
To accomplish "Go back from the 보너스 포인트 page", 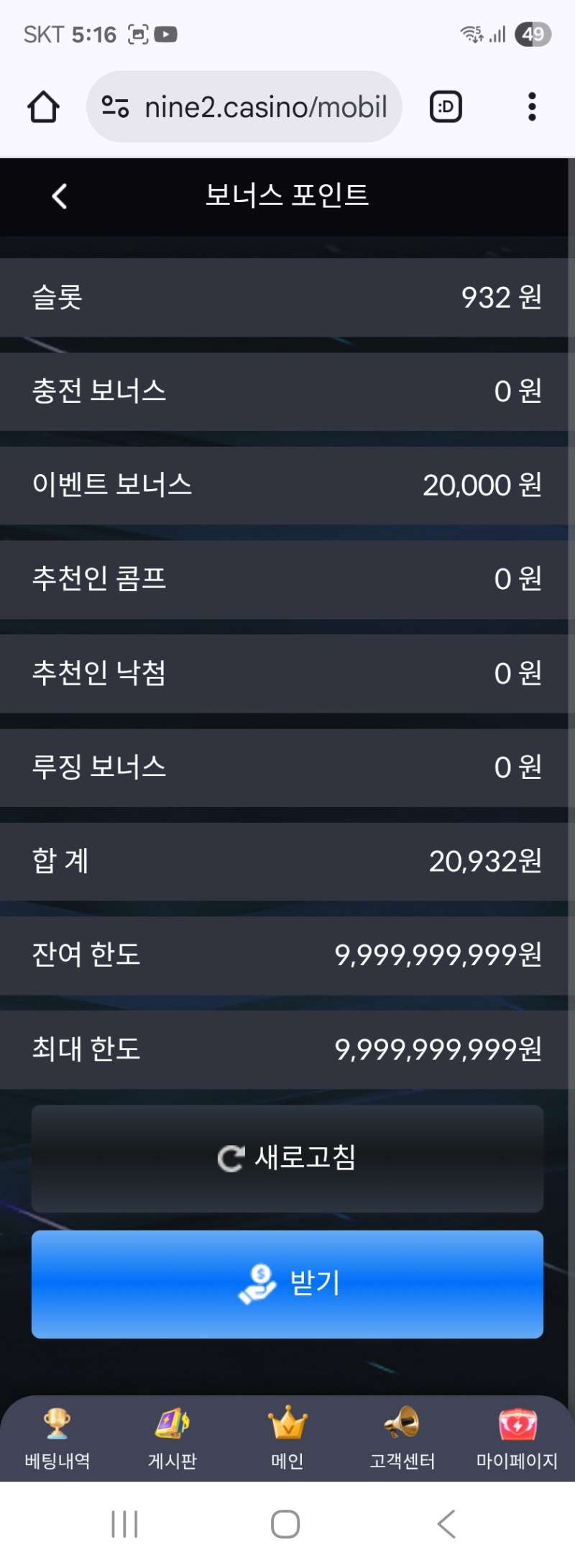I will 60,196.
